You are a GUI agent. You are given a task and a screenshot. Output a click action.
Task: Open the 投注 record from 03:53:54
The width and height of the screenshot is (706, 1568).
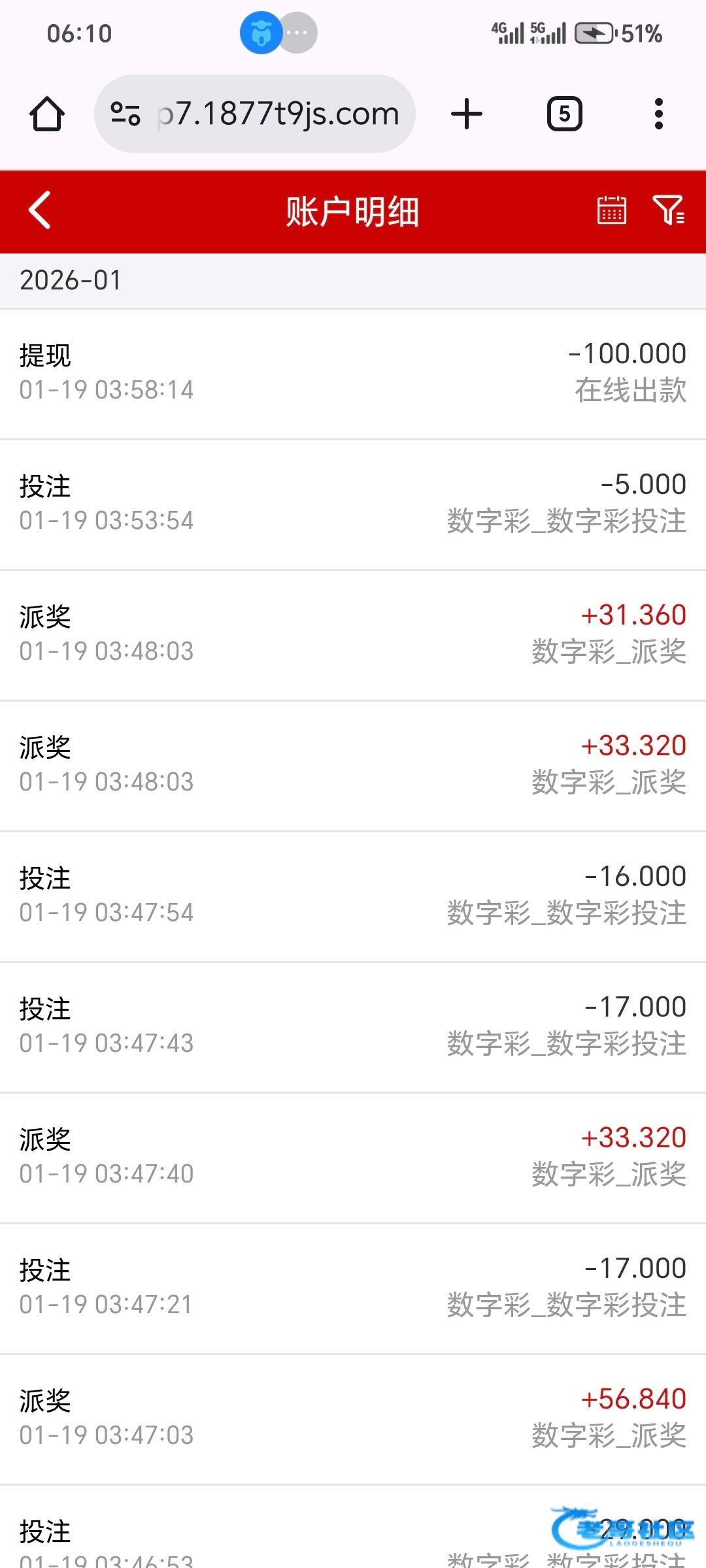[x=353, y=503]
